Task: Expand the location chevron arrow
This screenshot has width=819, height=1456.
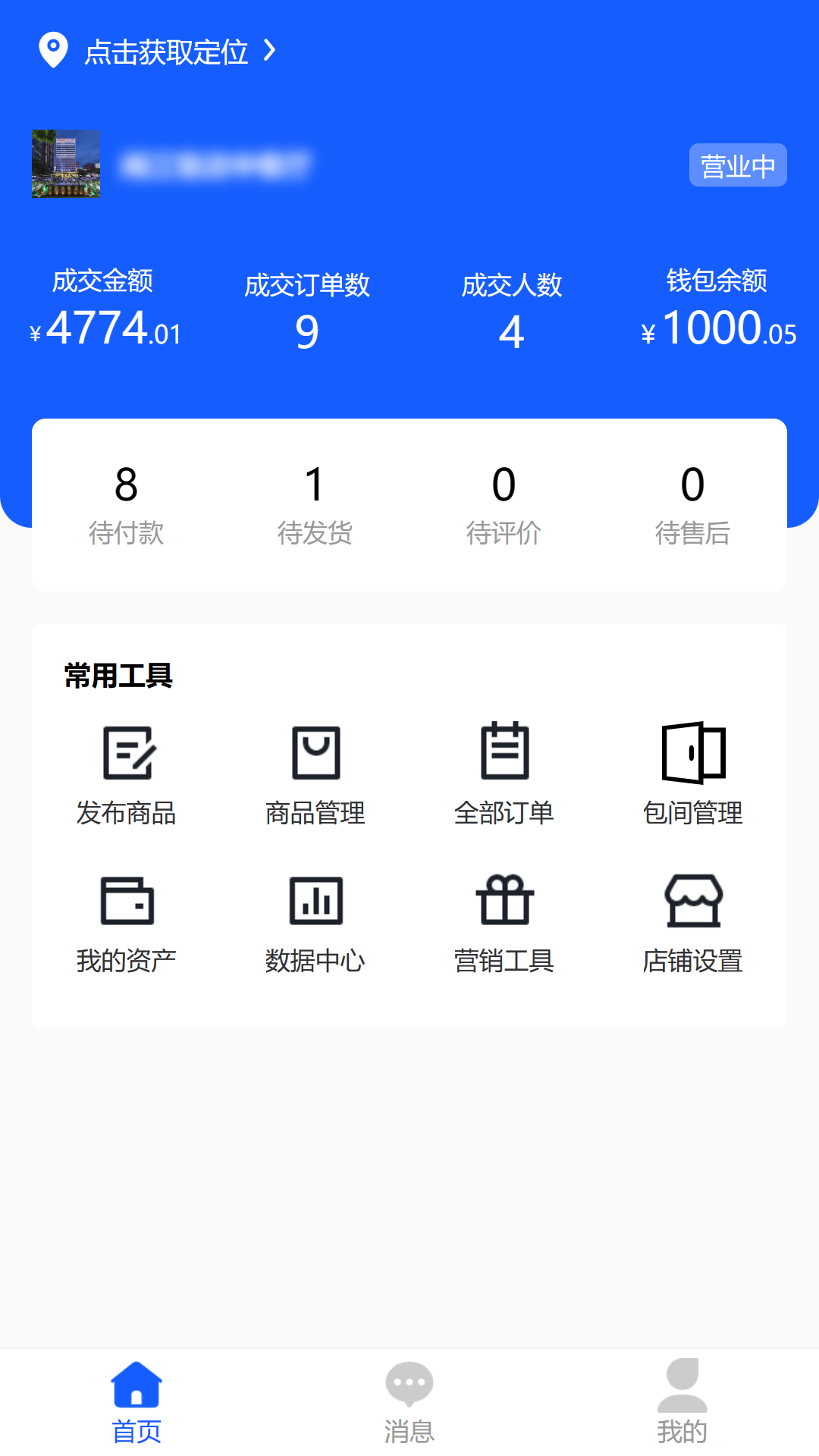Action: point(269,52)
